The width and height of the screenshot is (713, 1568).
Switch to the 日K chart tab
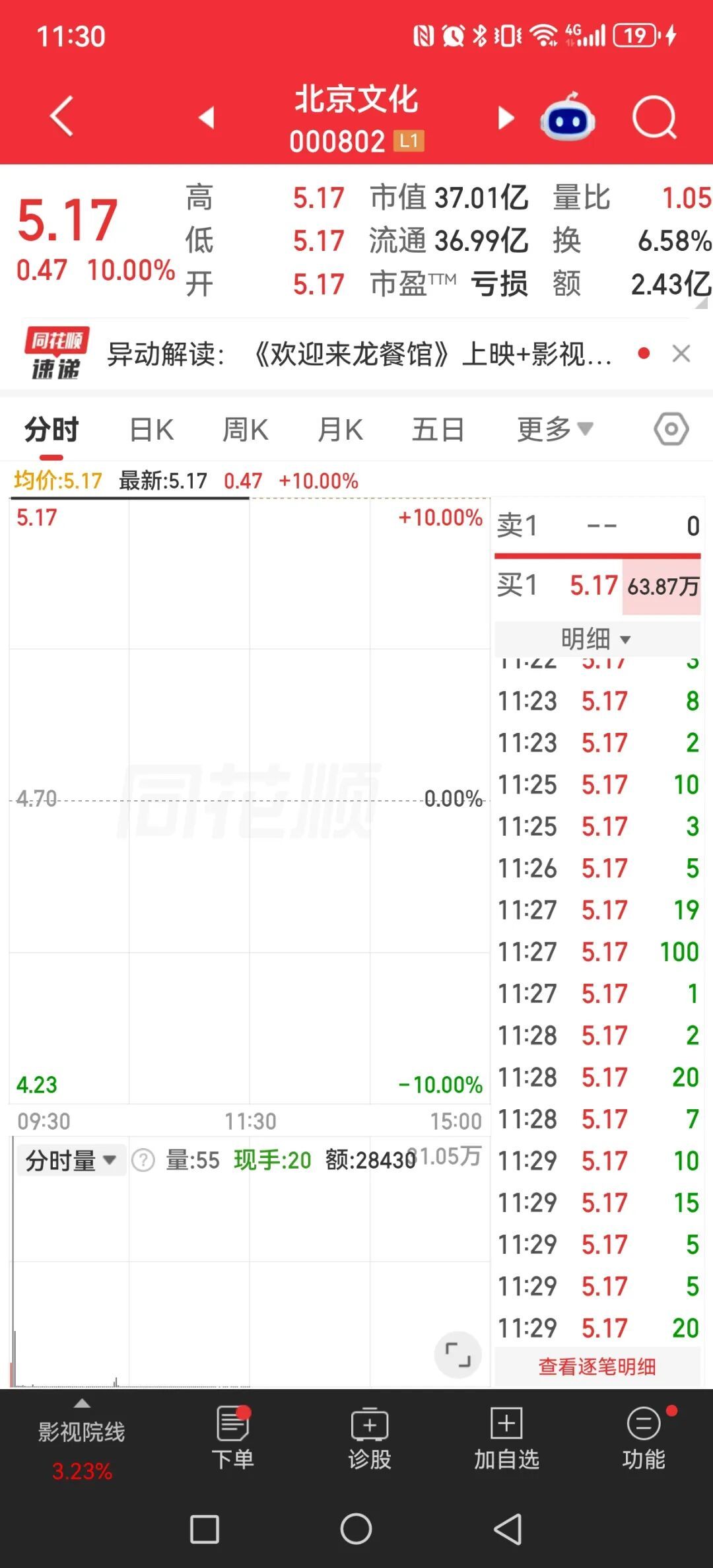coord(152,430)
